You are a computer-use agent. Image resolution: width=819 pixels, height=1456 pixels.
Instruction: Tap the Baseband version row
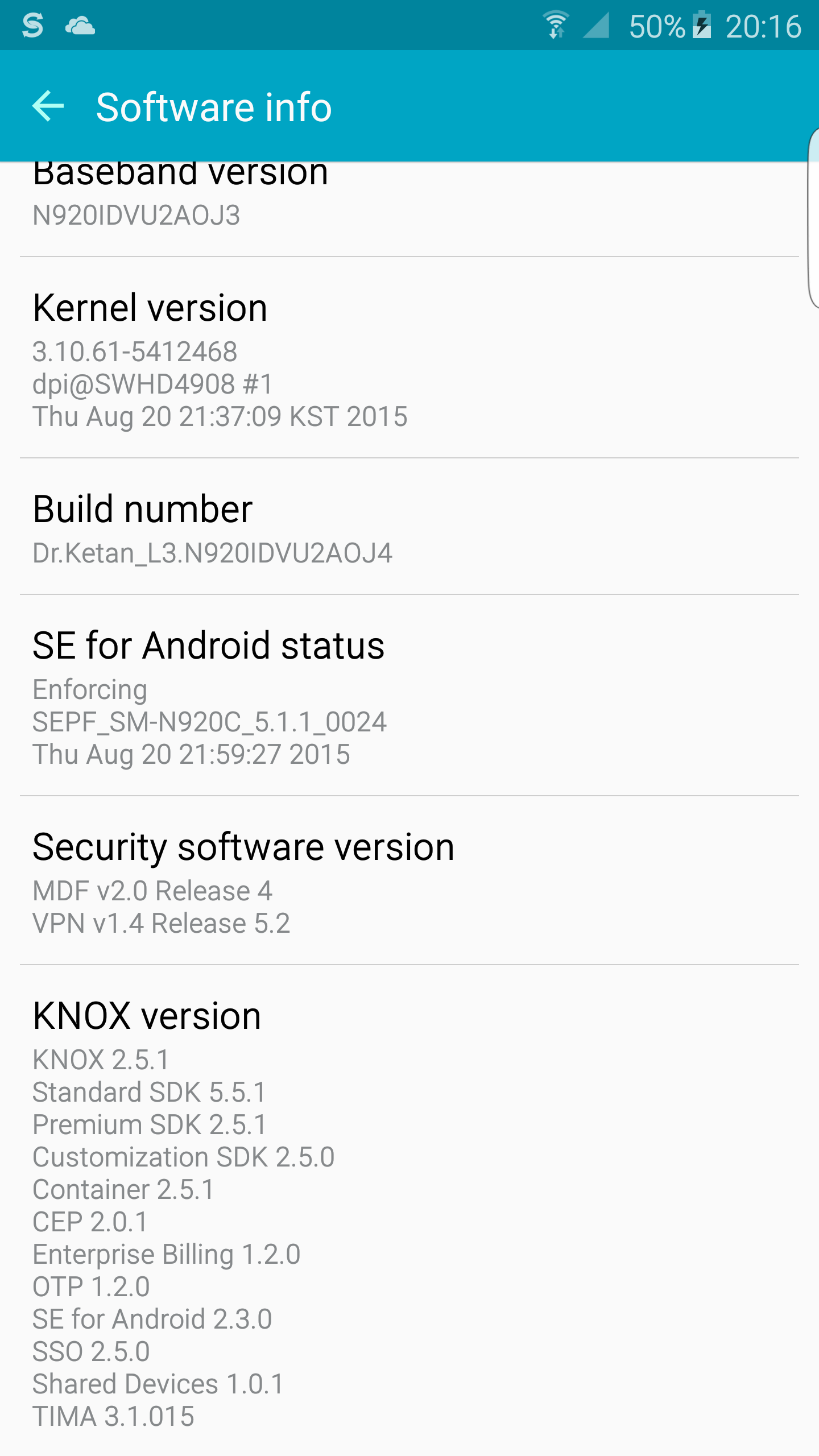pyautogui.click(x=409, y=209)
